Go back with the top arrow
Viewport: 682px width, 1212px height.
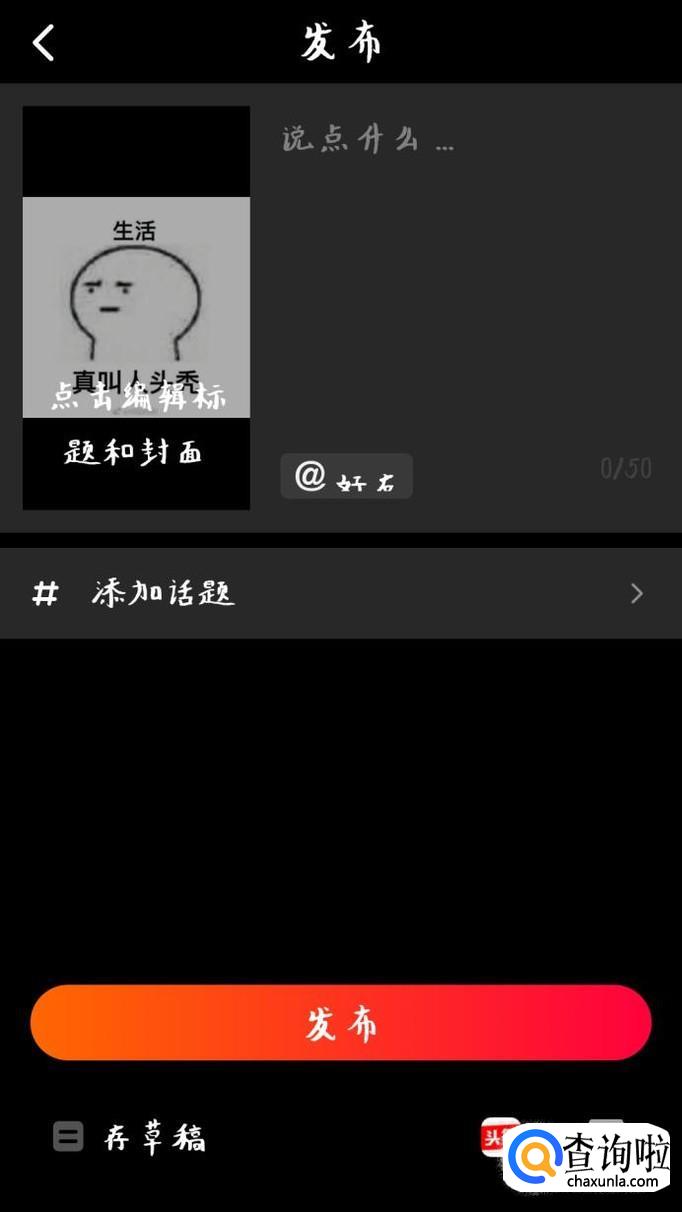point(43,43)
